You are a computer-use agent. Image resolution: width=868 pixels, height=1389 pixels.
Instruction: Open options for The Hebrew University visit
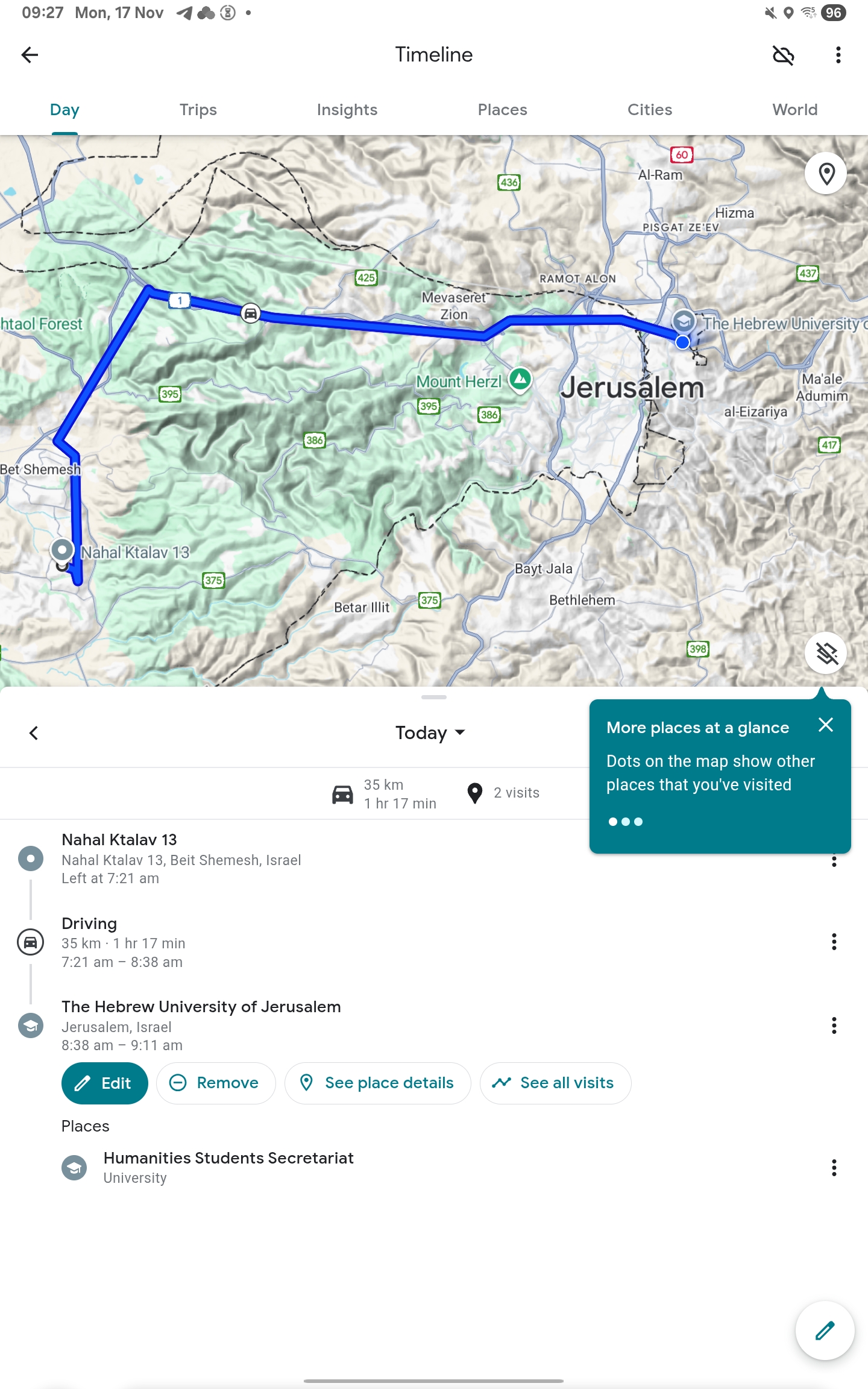834,1025
